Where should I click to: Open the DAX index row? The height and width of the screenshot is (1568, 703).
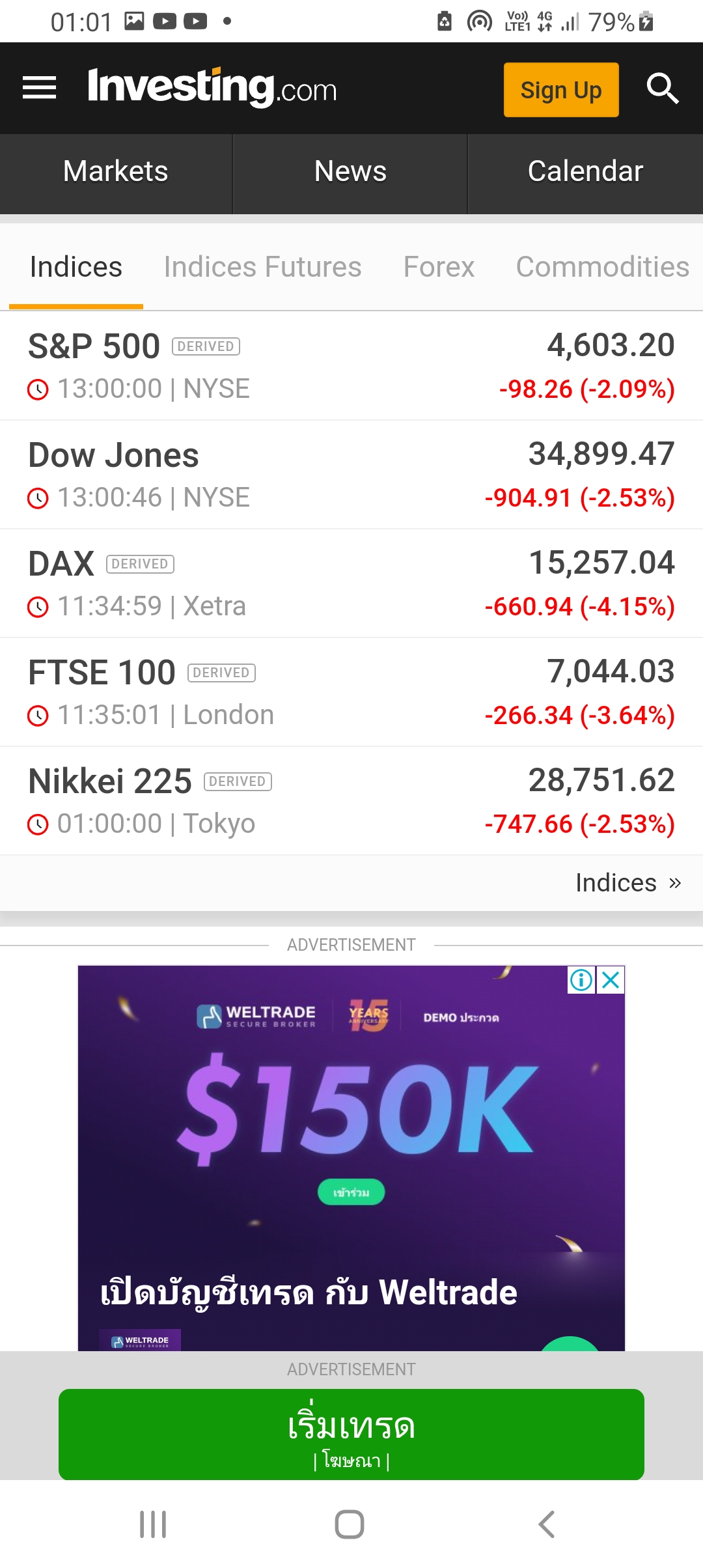coord(351,583)
